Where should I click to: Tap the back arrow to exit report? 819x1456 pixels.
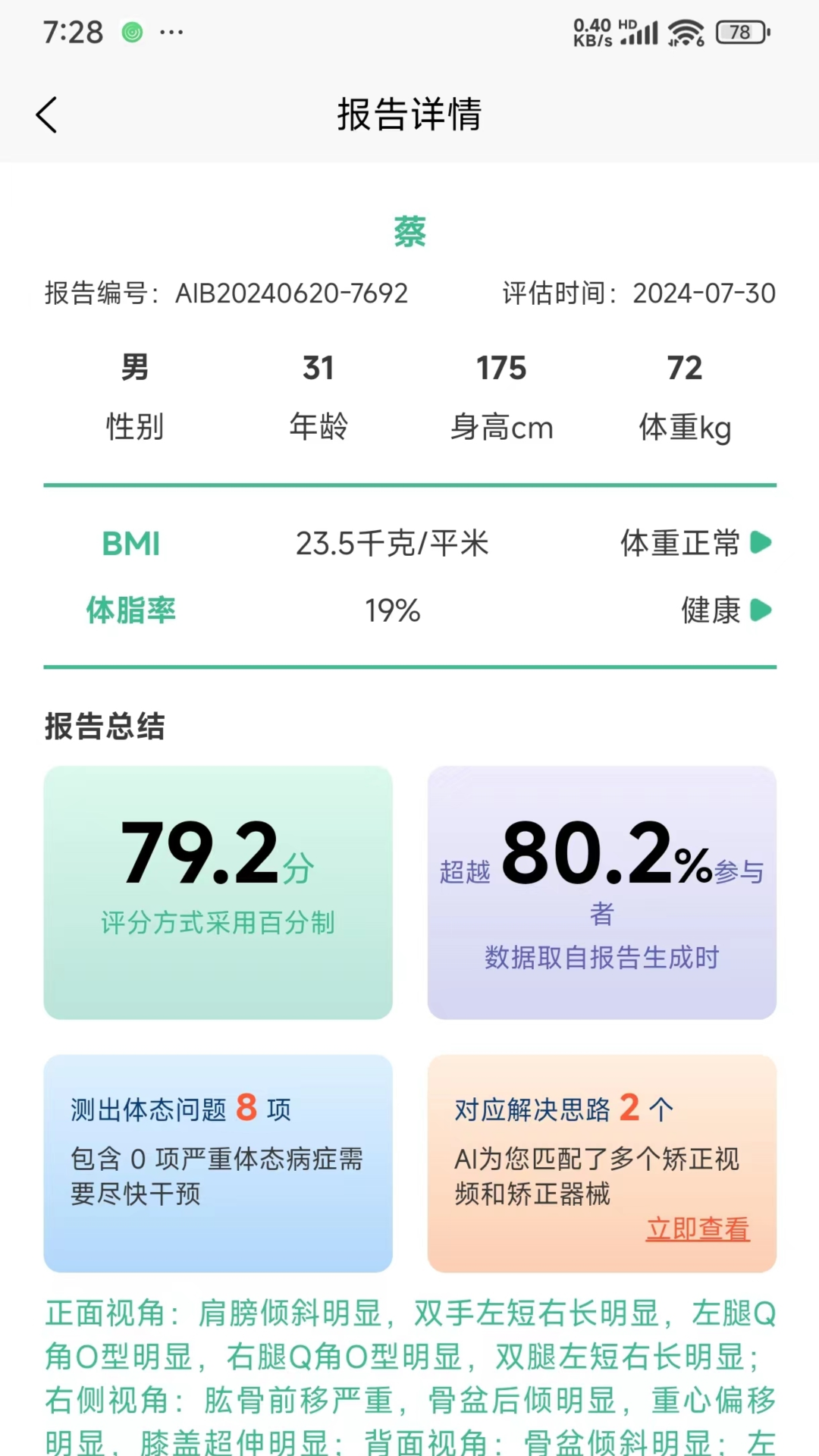[47, 115]
